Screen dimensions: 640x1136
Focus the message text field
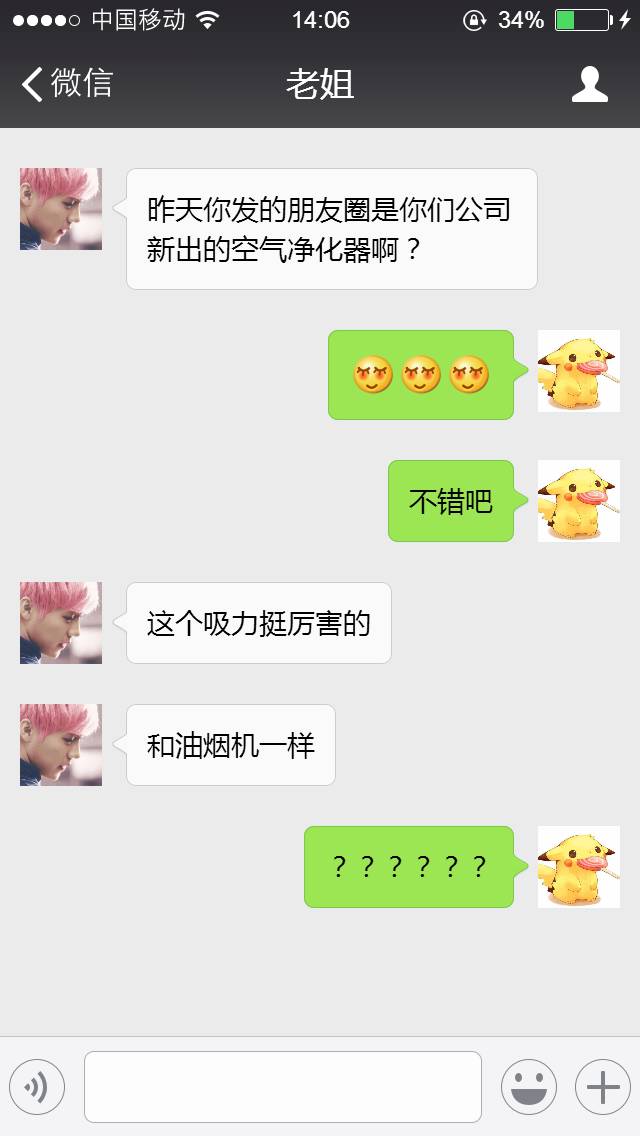pyautogui.click(x=283, y=1087)
